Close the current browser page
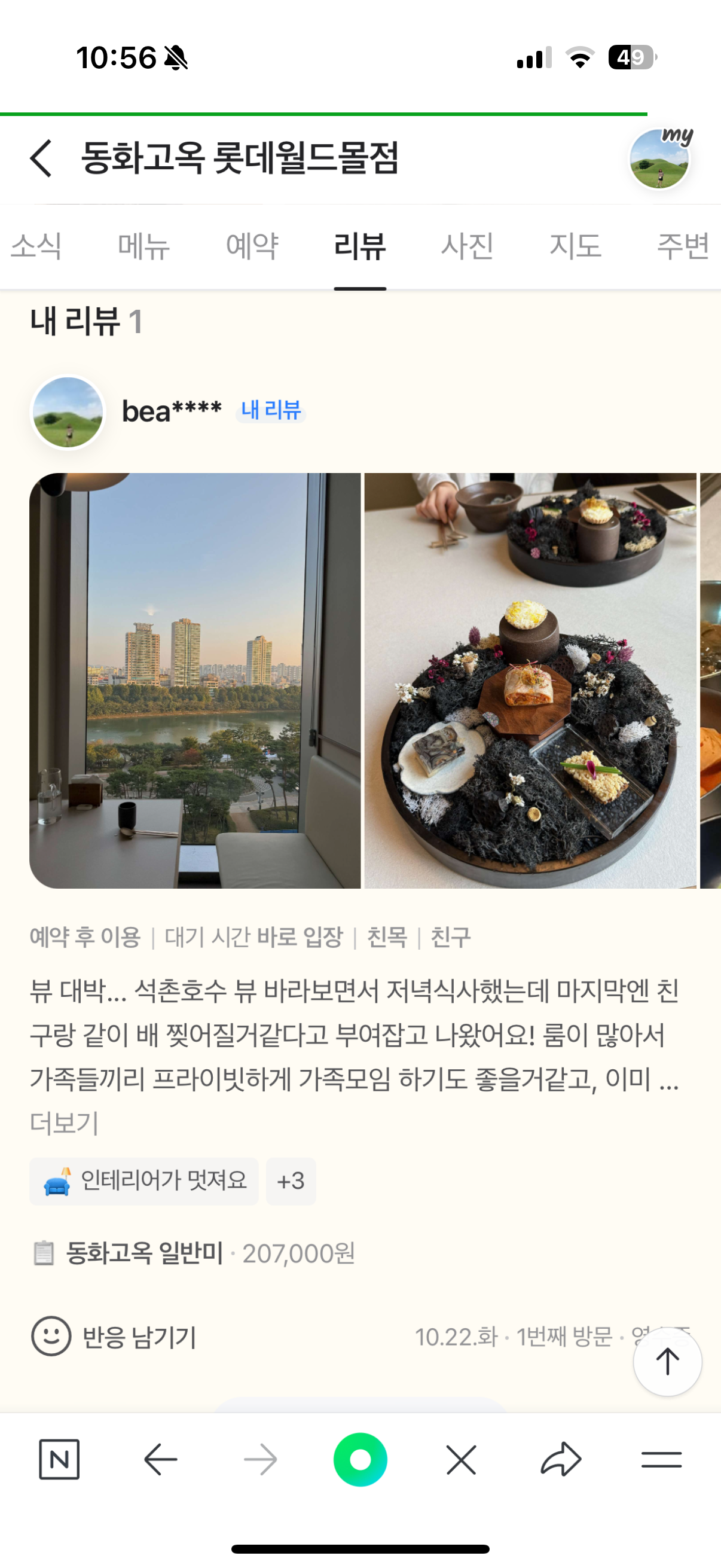Screen dimensions: 721x1568 461,1459
